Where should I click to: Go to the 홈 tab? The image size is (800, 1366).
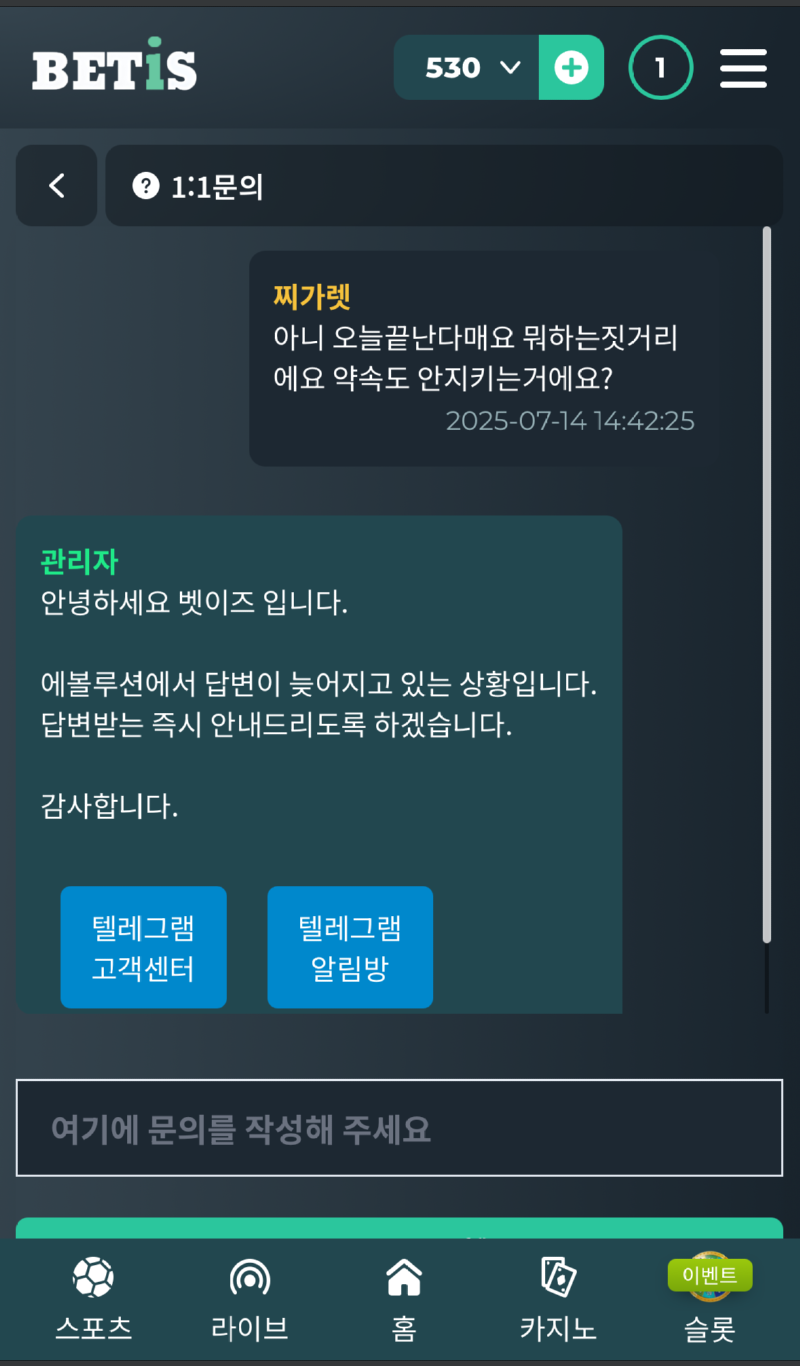coord(404,1300)
